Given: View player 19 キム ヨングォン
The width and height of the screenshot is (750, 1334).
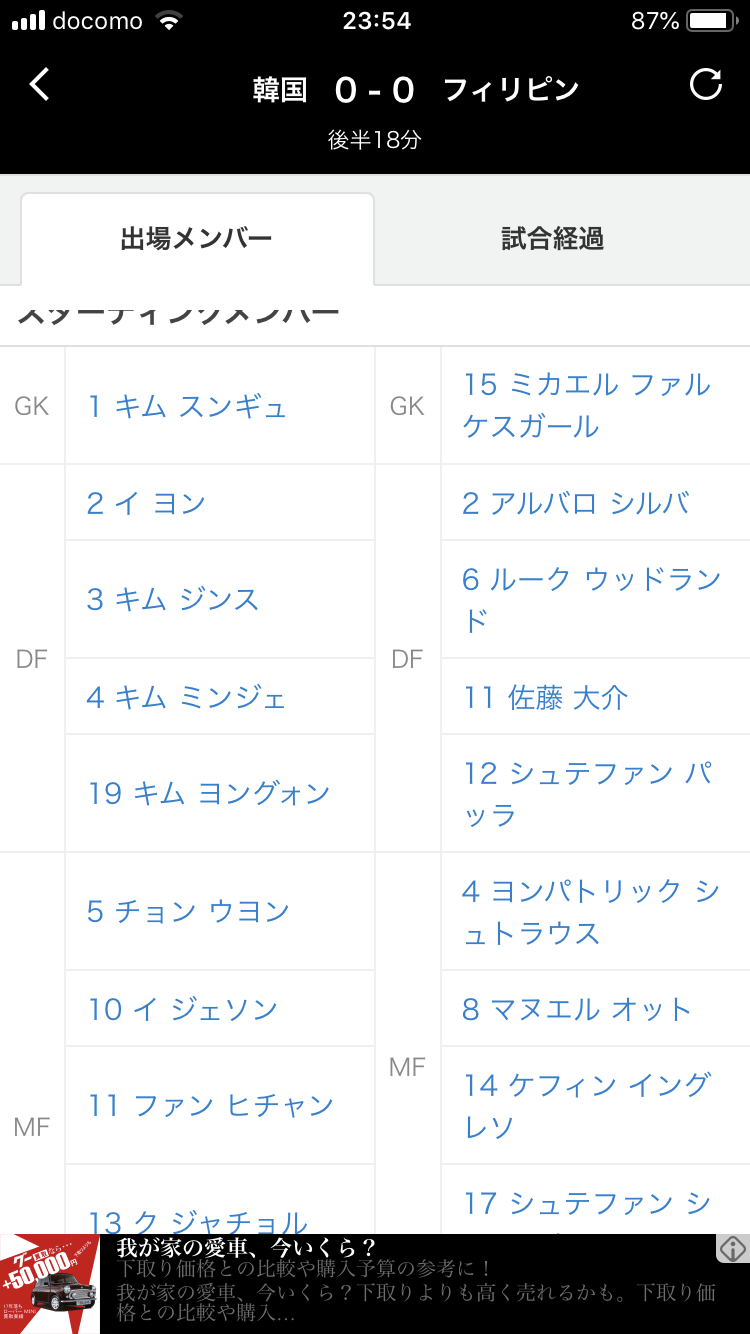Looking at the screenshot, I should (209, 793).
